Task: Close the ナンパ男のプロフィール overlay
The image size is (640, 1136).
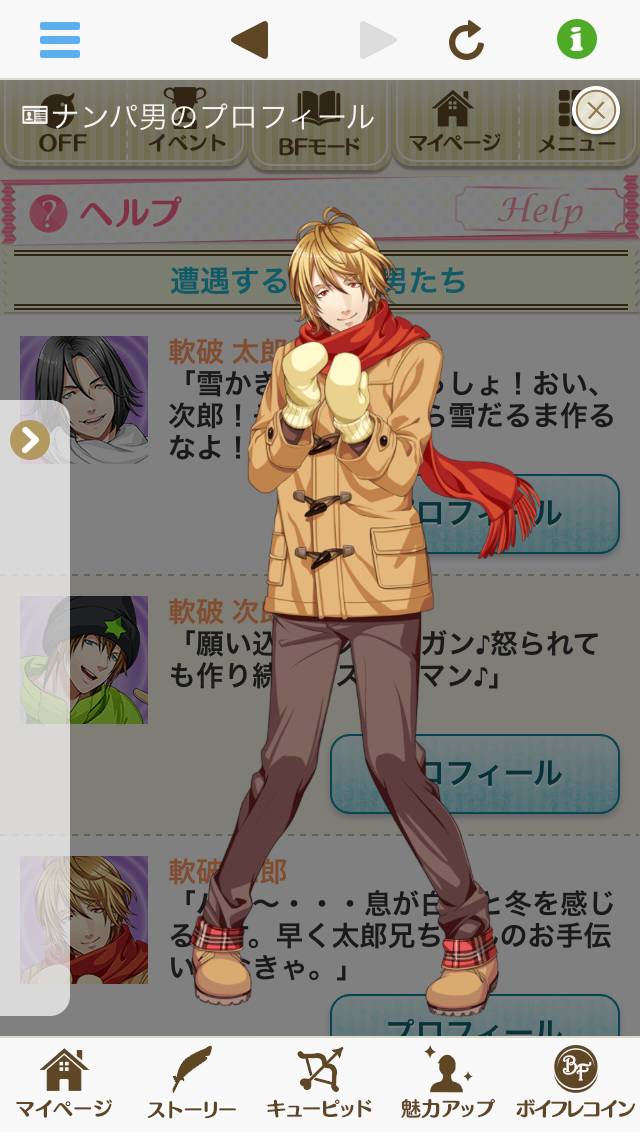Action: pyautogui.click(x=596, y=110)
